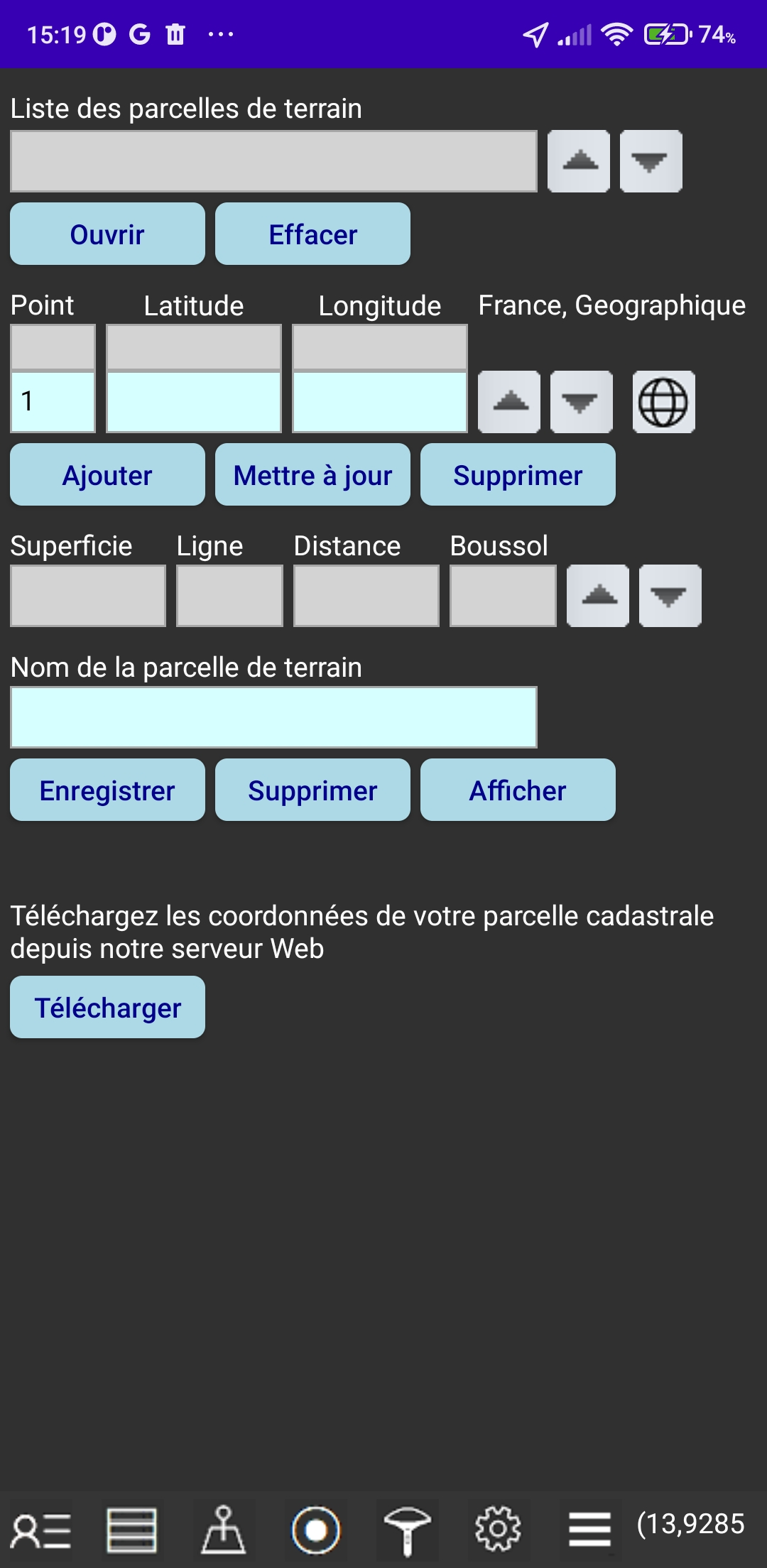Click the parcel name input field
767x1568 pixels.
pyautogui.click(x=274, y=717)
